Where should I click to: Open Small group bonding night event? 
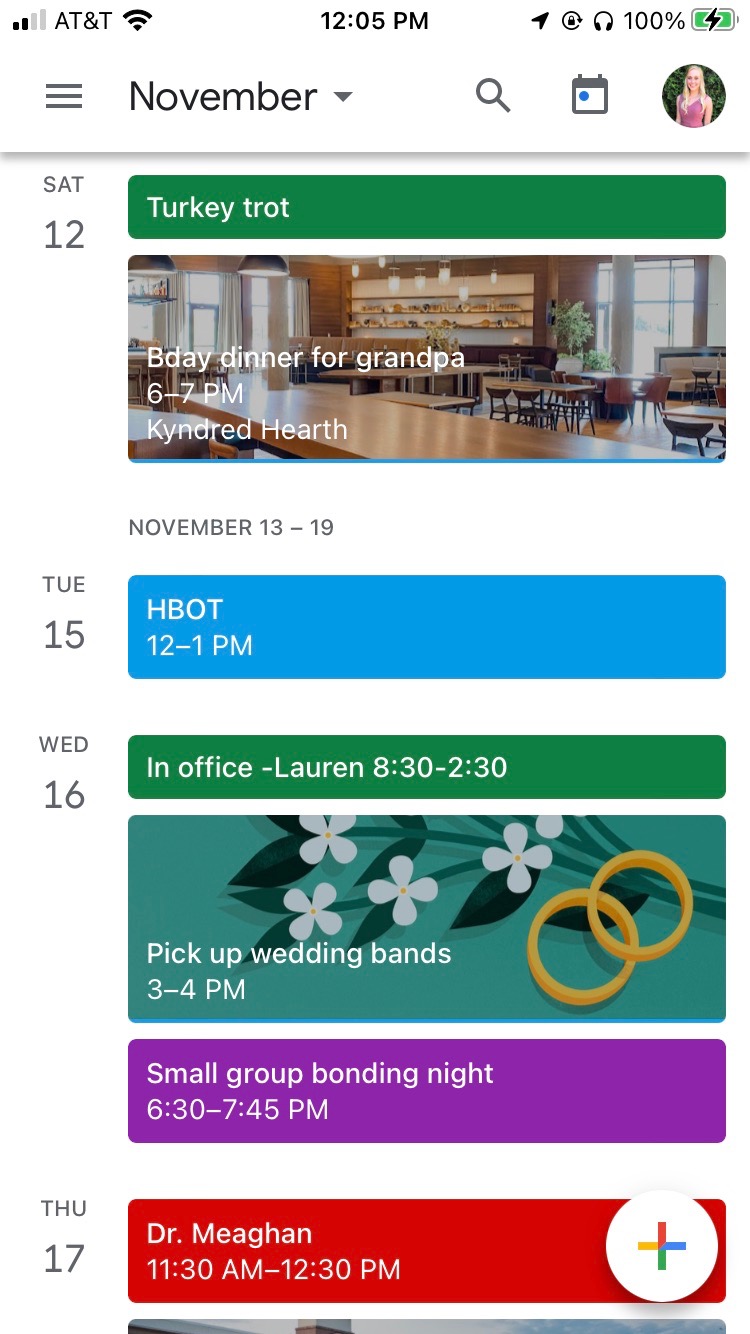426,1091
